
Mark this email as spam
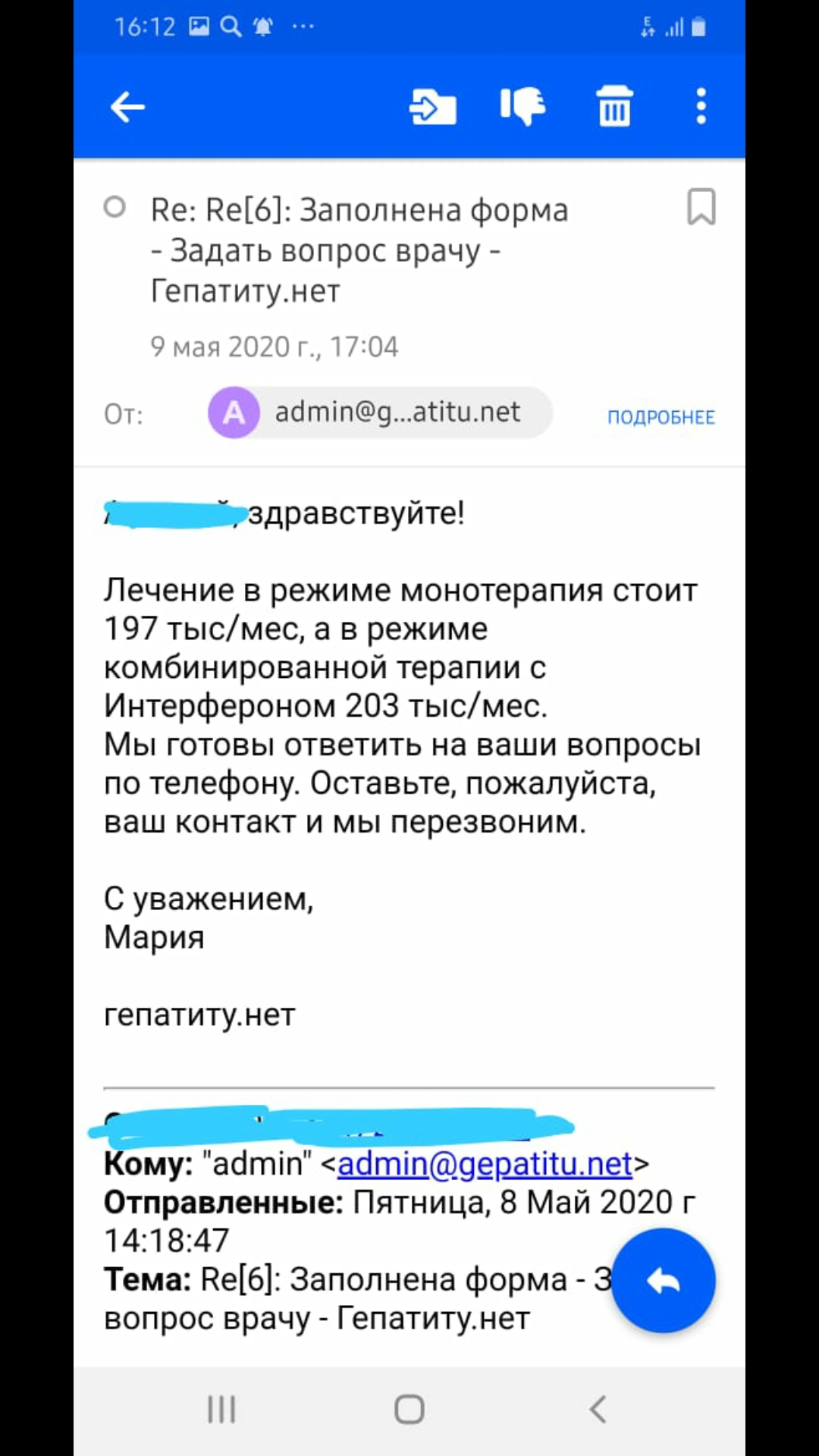click(522, 107)
